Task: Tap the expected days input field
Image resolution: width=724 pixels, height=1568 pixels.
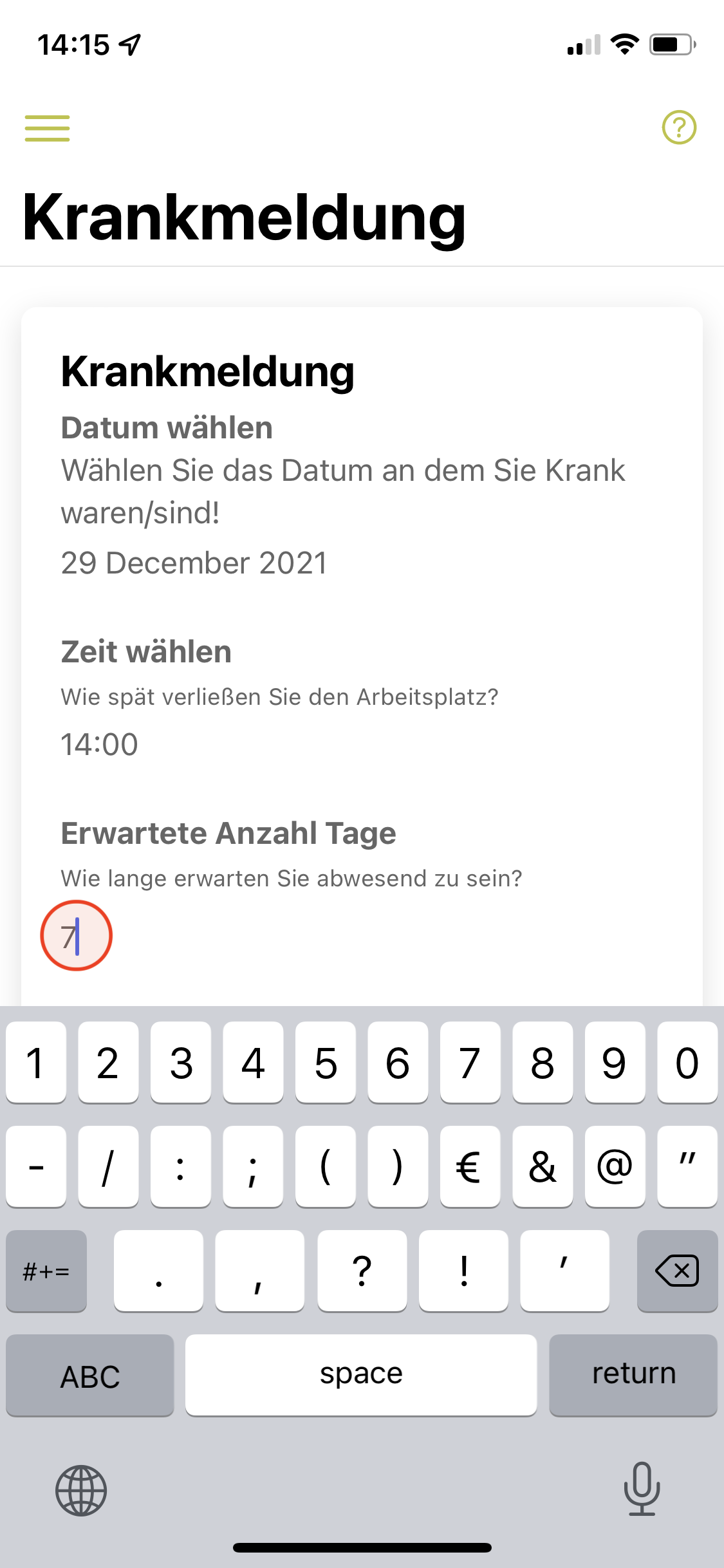Action: coord(360,936)
